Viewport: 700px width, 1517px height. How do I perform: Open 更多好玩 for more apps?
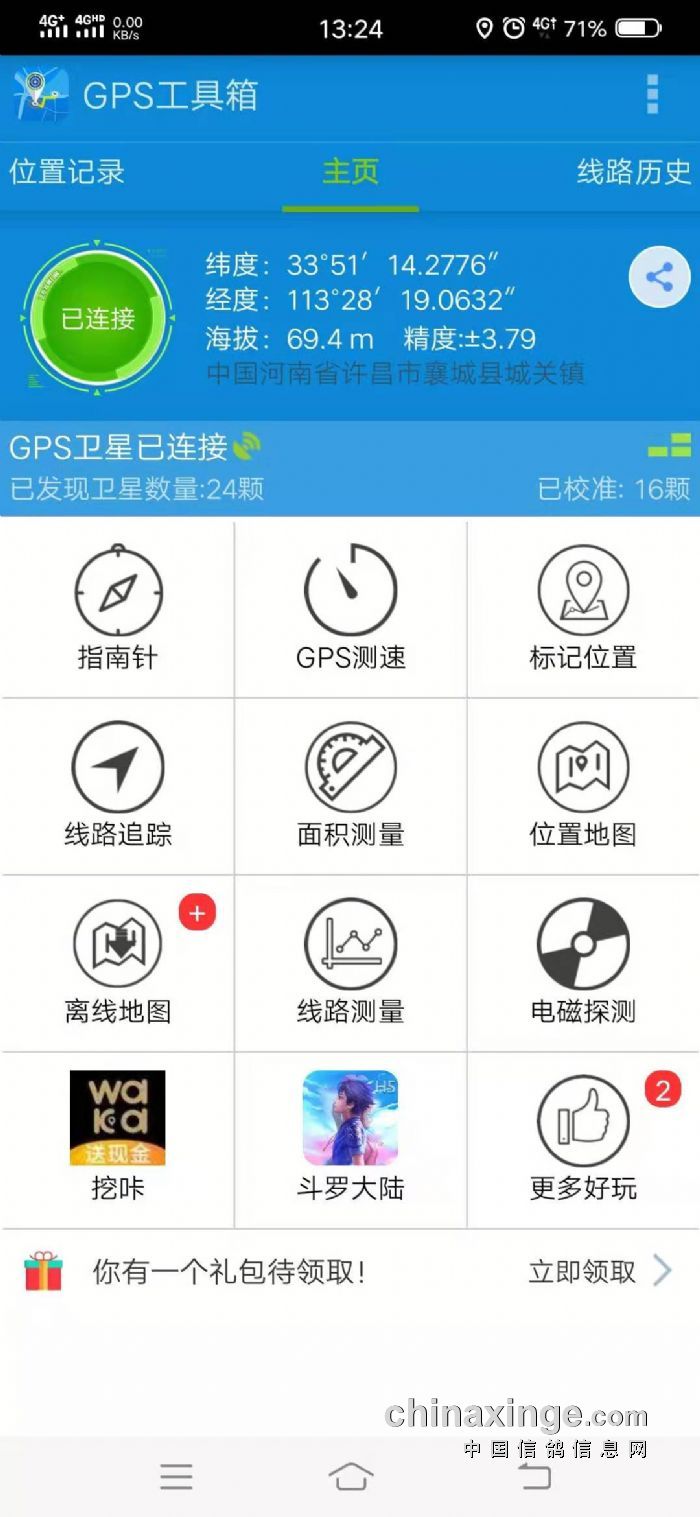(583, 1137)
